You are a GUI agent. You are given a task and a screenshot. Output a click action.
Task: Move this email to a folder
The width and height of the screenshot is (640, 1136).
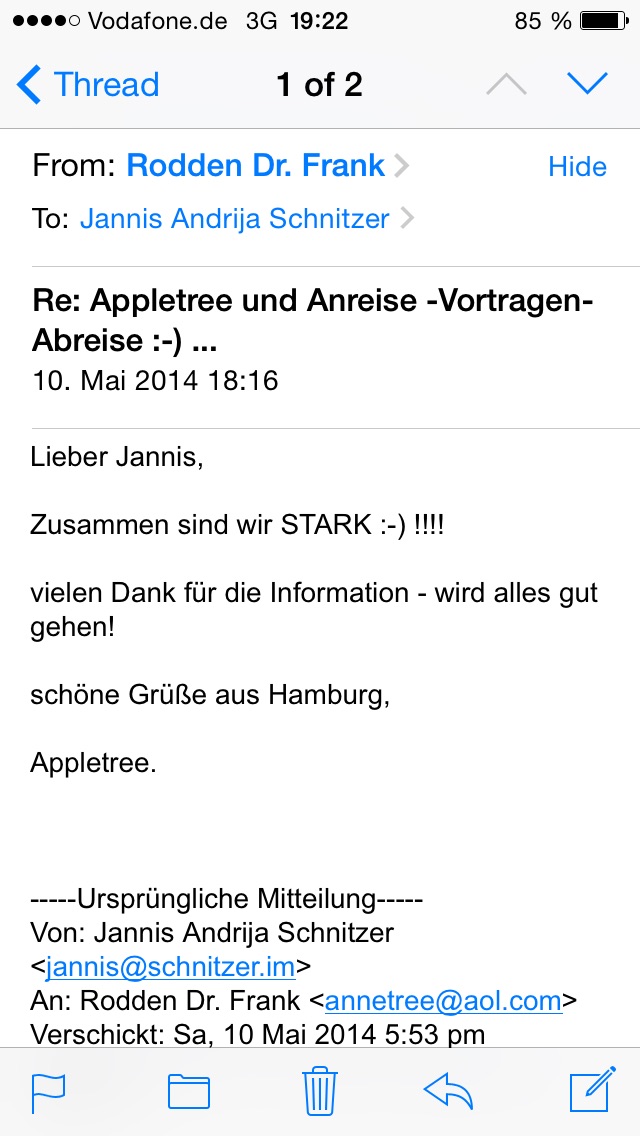(x=188, y=1091)
